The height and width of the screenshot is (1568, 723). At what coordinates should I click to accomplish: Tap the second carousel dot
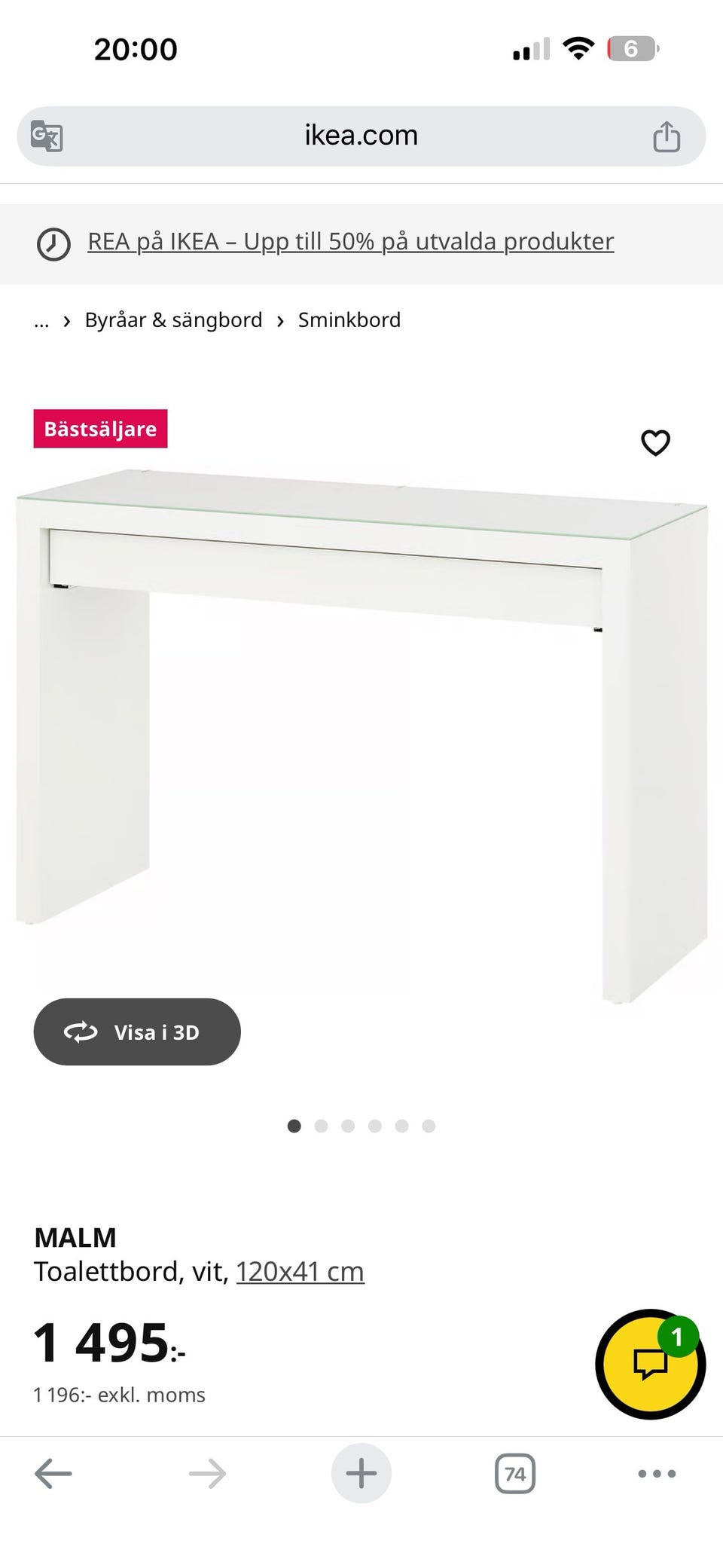tap(322, 1126)
